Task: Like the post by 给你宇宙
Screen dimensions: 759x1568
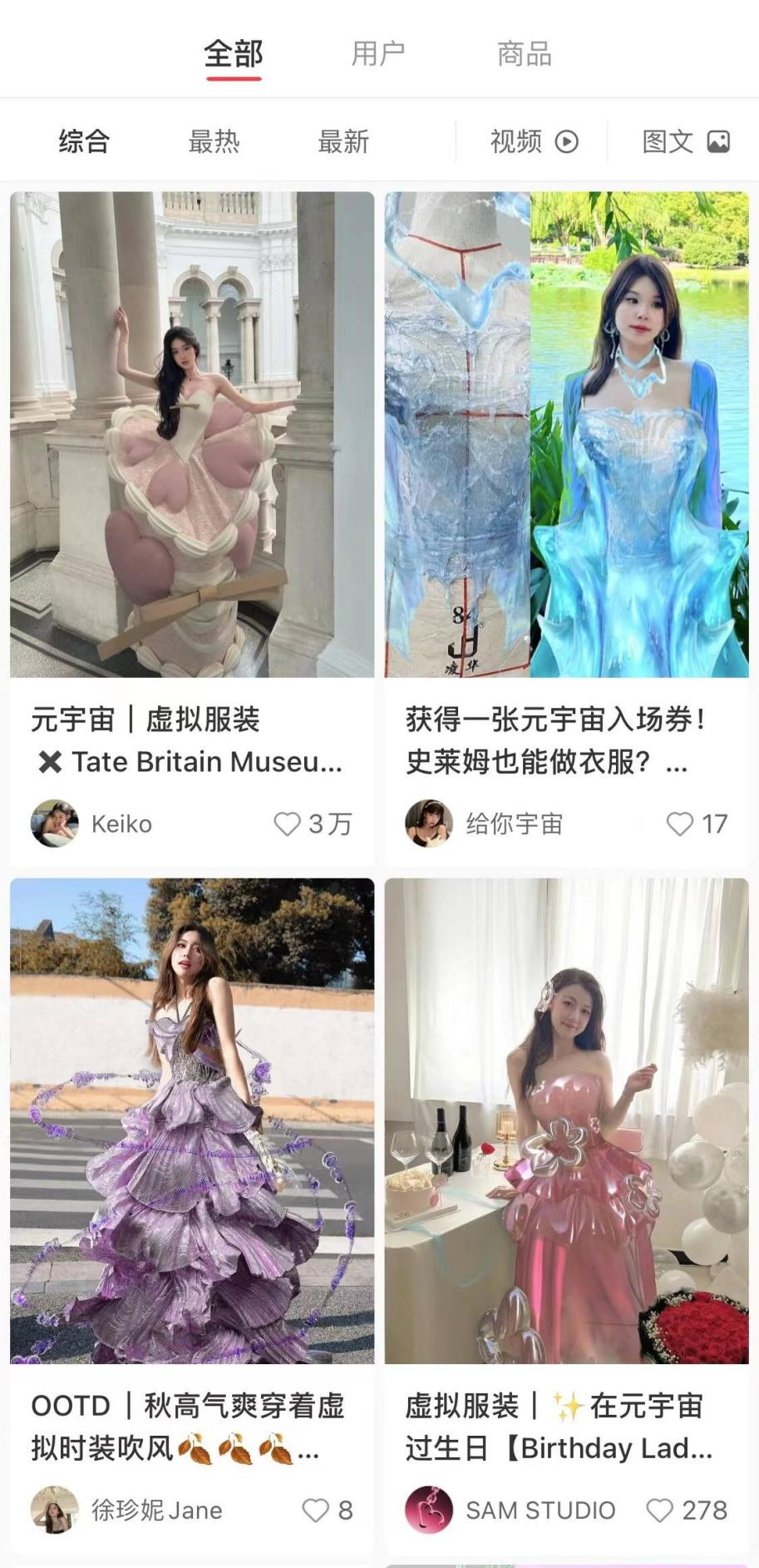Action: pyautogui.click(x=679, y=824)
